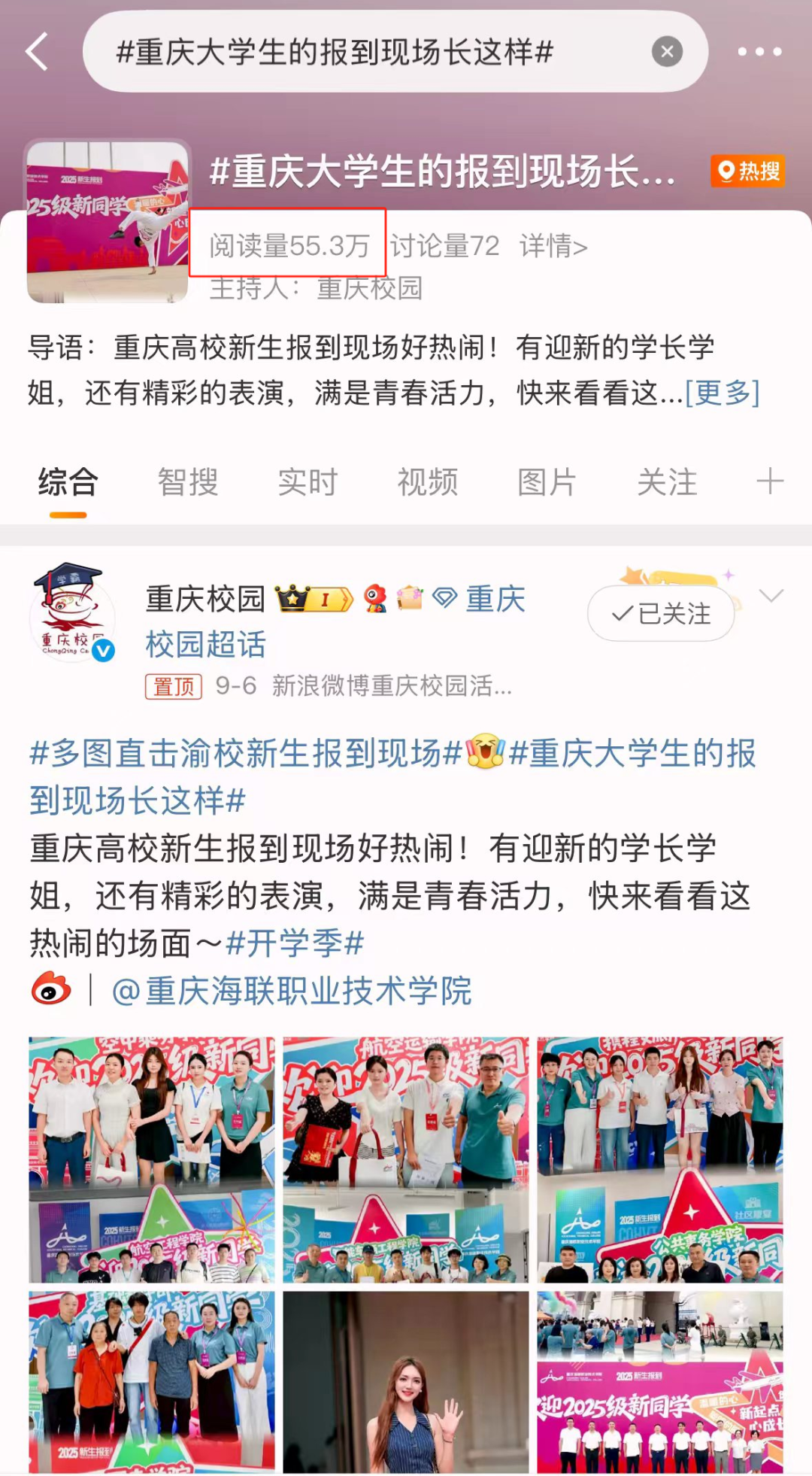Image resolution: width=812 pixels, height=1476 pixels.
Task: Switch to the 智搜 tab
Action: point(187,482)
